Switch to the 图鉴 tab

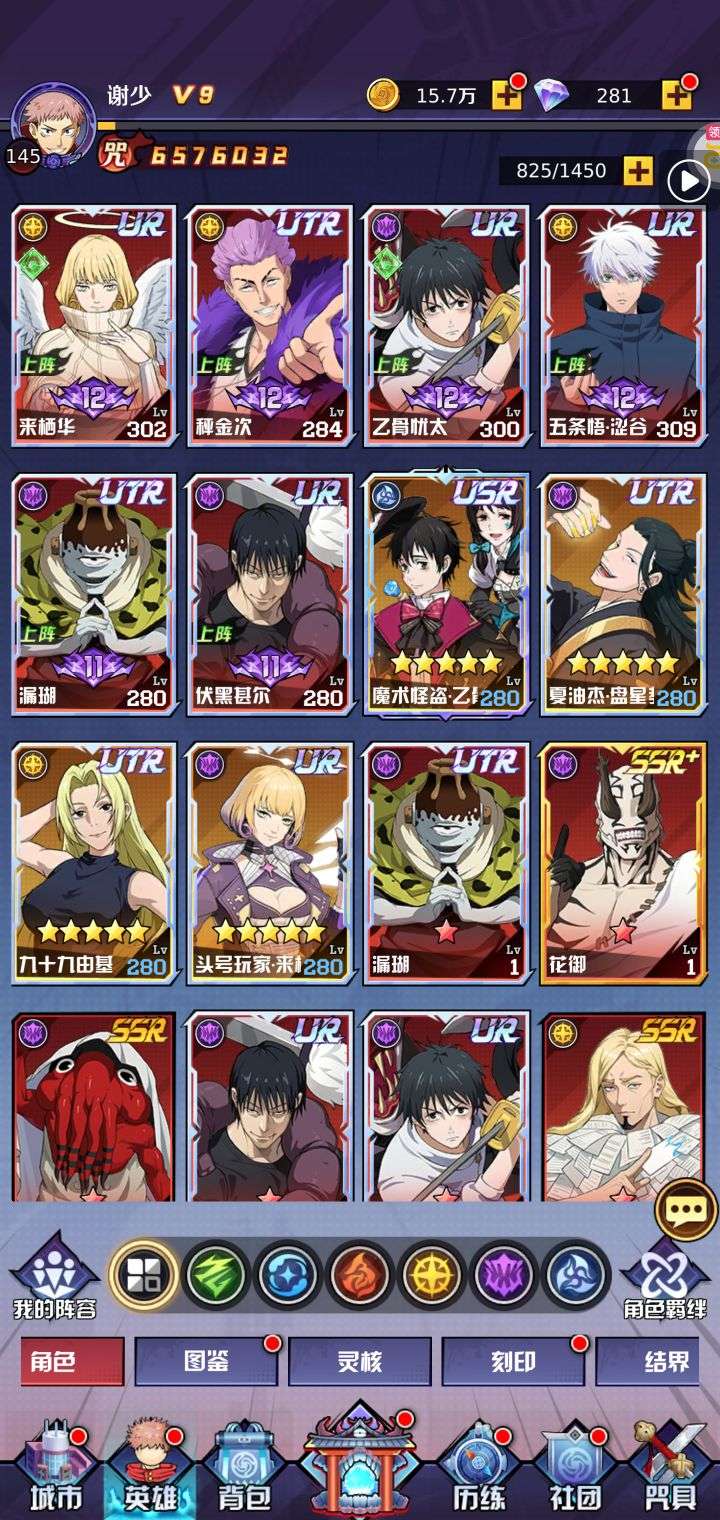point(207,1361)
